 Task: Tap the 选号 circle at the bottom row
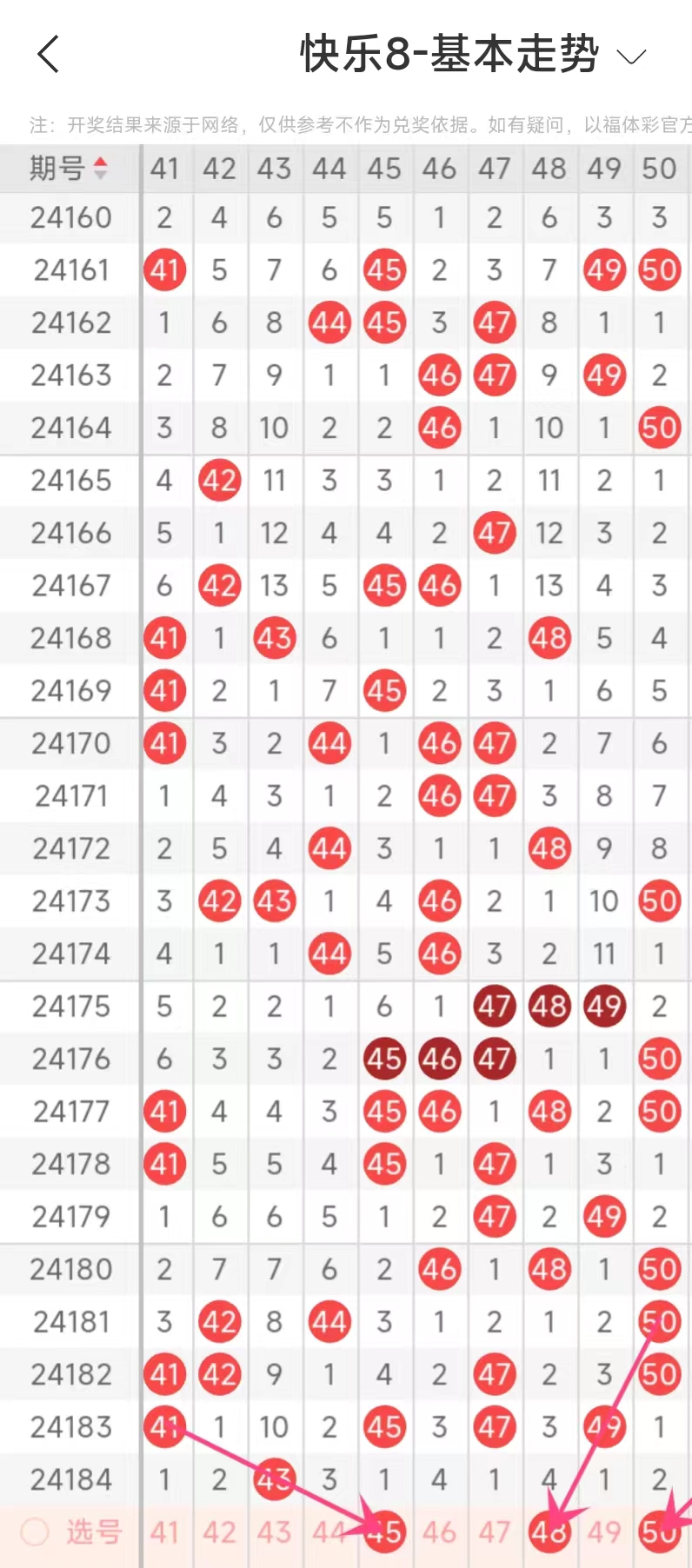click(35, 1531)
